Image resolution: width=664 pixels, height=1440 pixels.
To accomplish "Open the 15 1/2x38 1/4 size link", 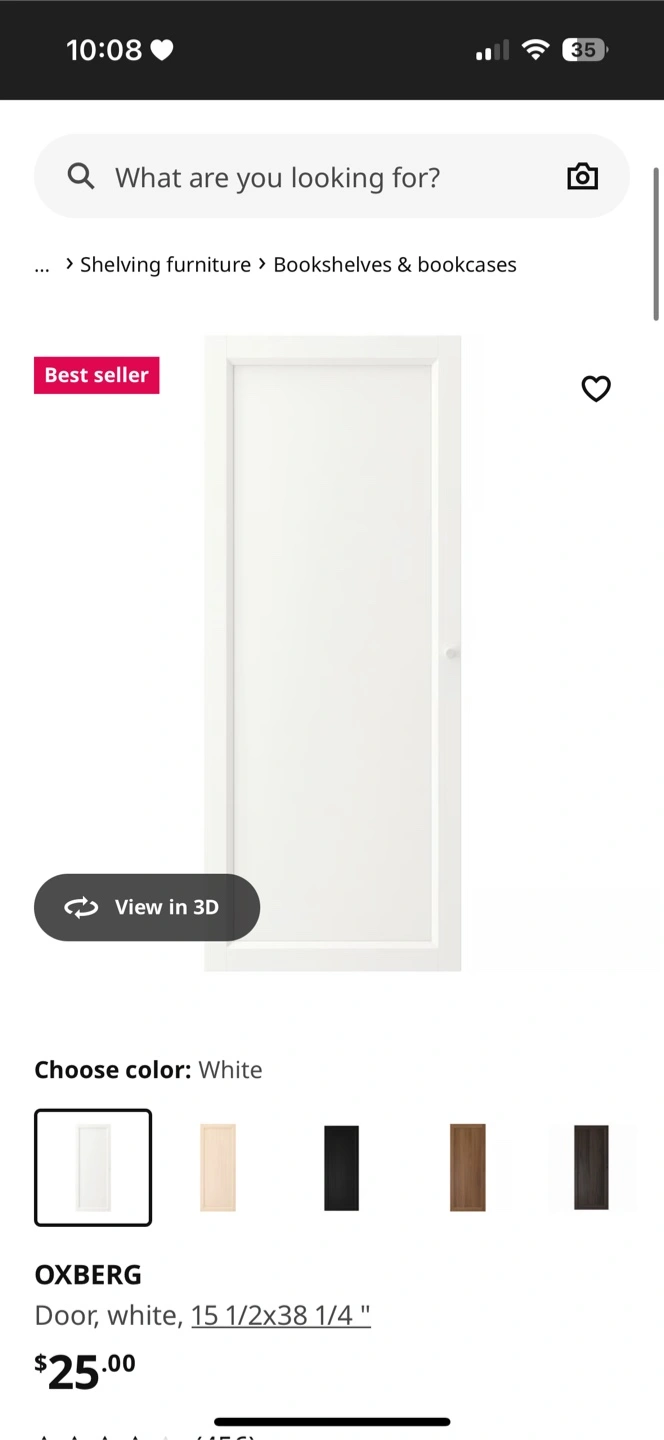I will 281,1315.
